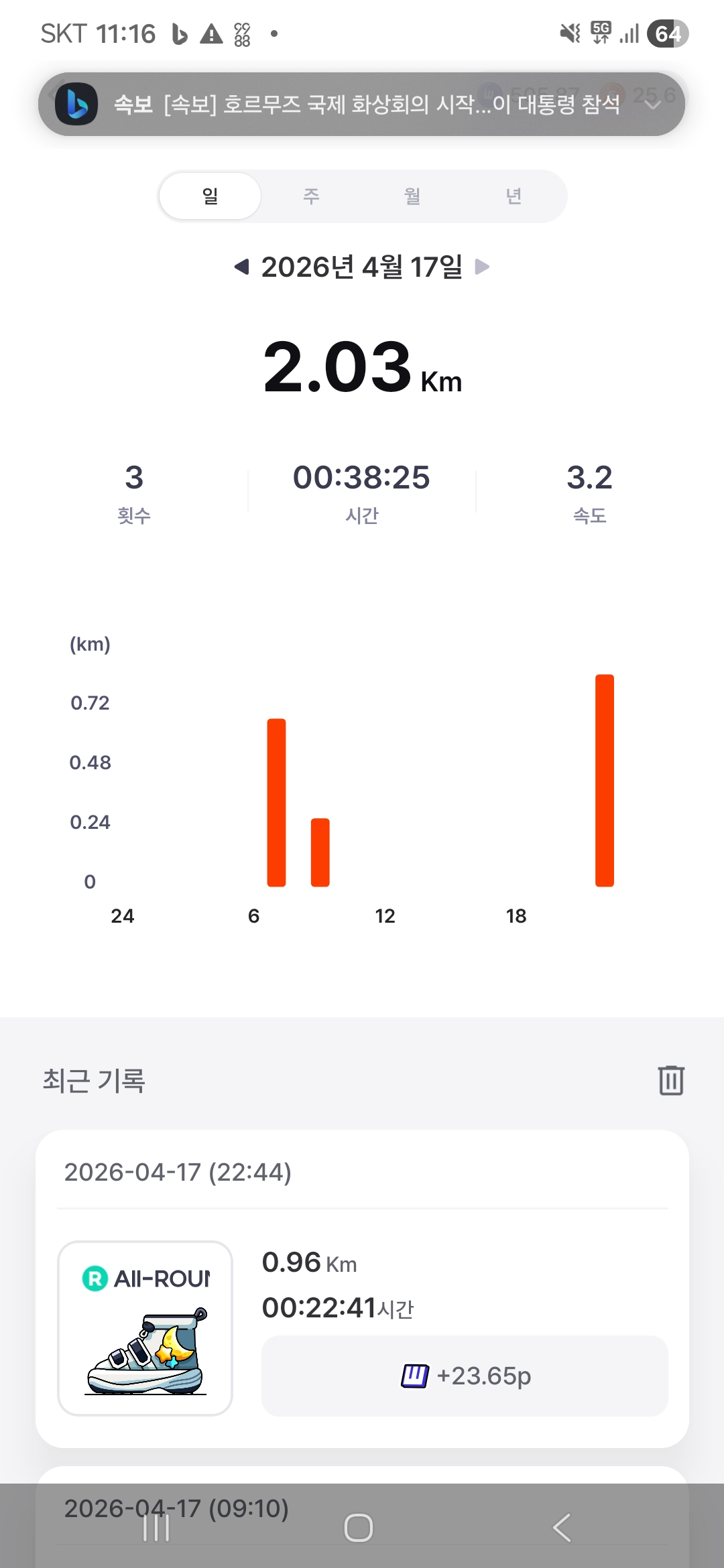Tap the trash icon beside 최근 기록
This screenshot has height=1568, width=724.
tap(670, 1080)
